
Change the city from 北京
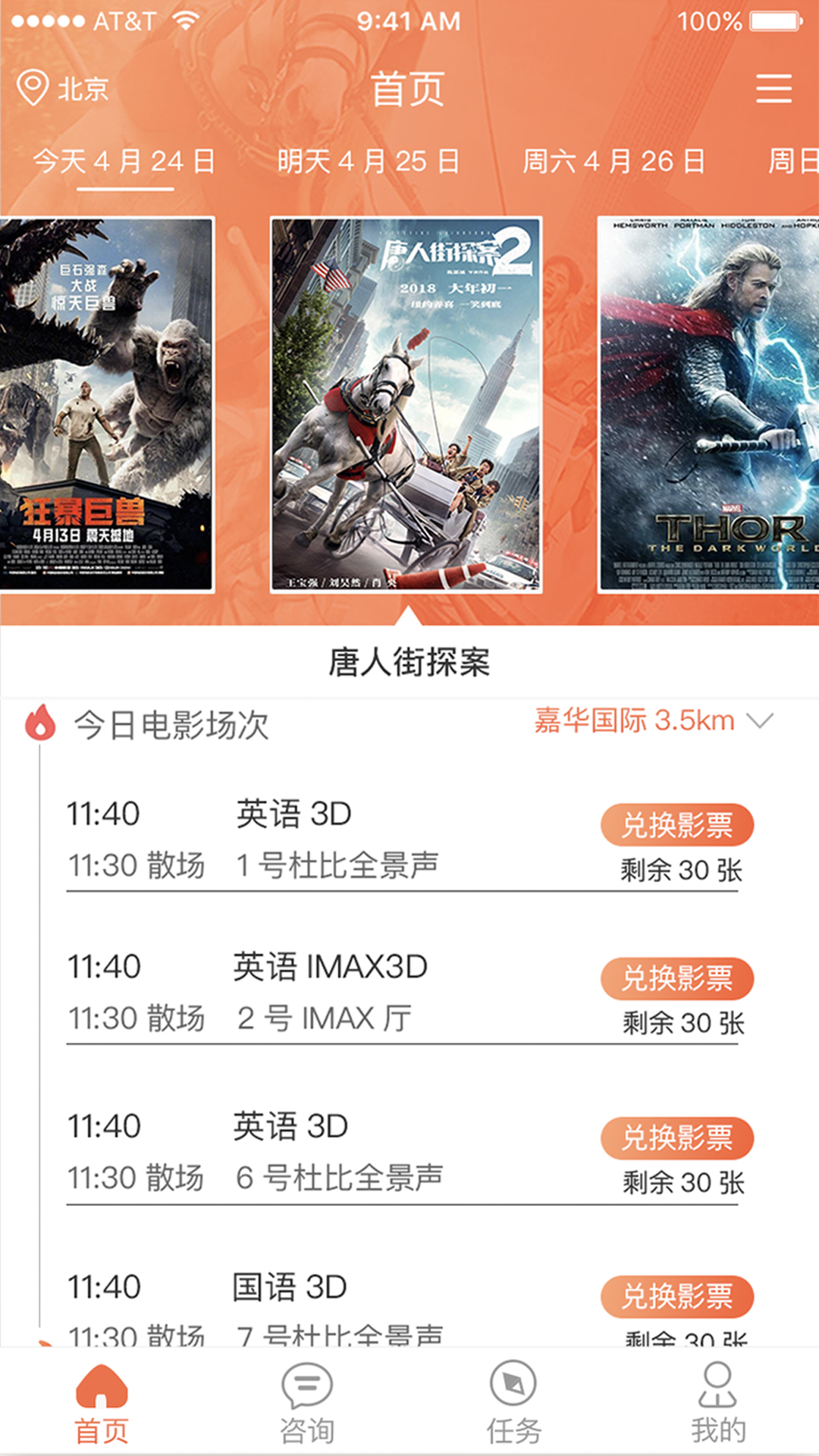coord(64,89)
